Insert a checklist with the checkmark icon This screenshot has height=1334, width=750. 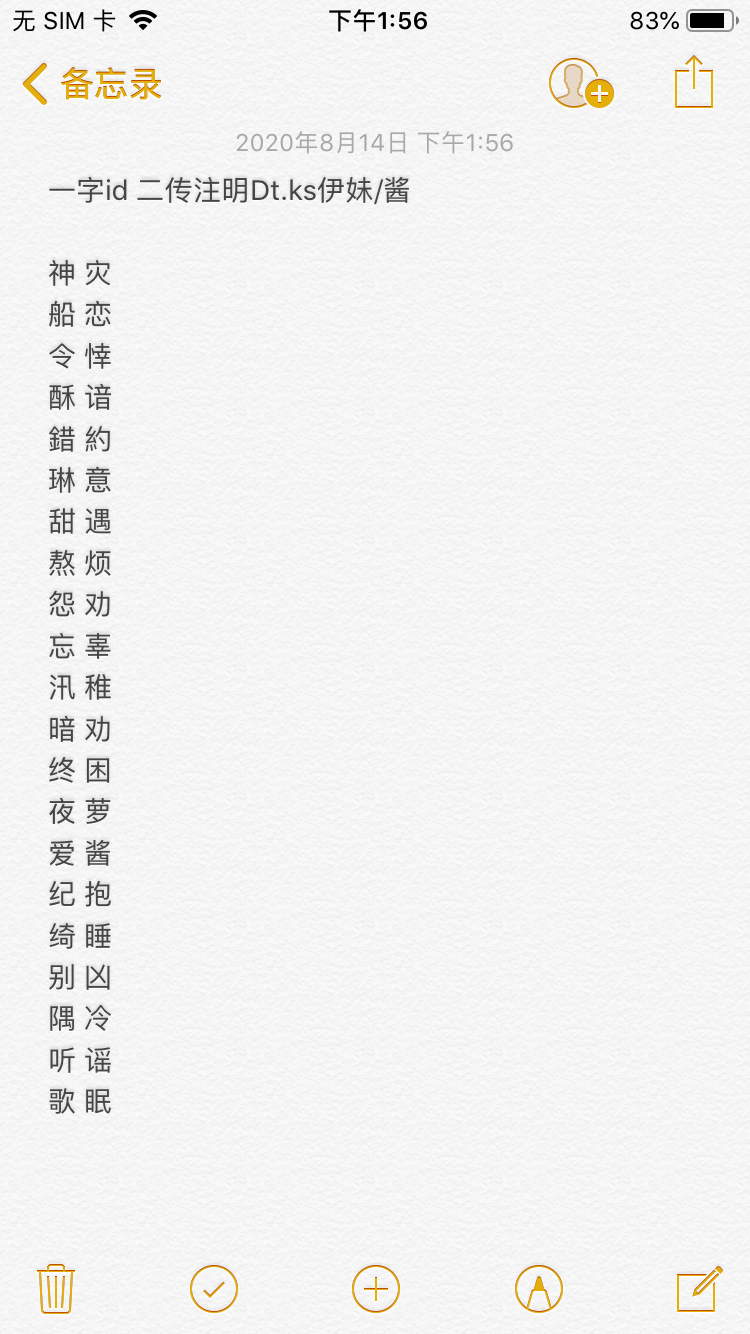[x=214, y=1288]
